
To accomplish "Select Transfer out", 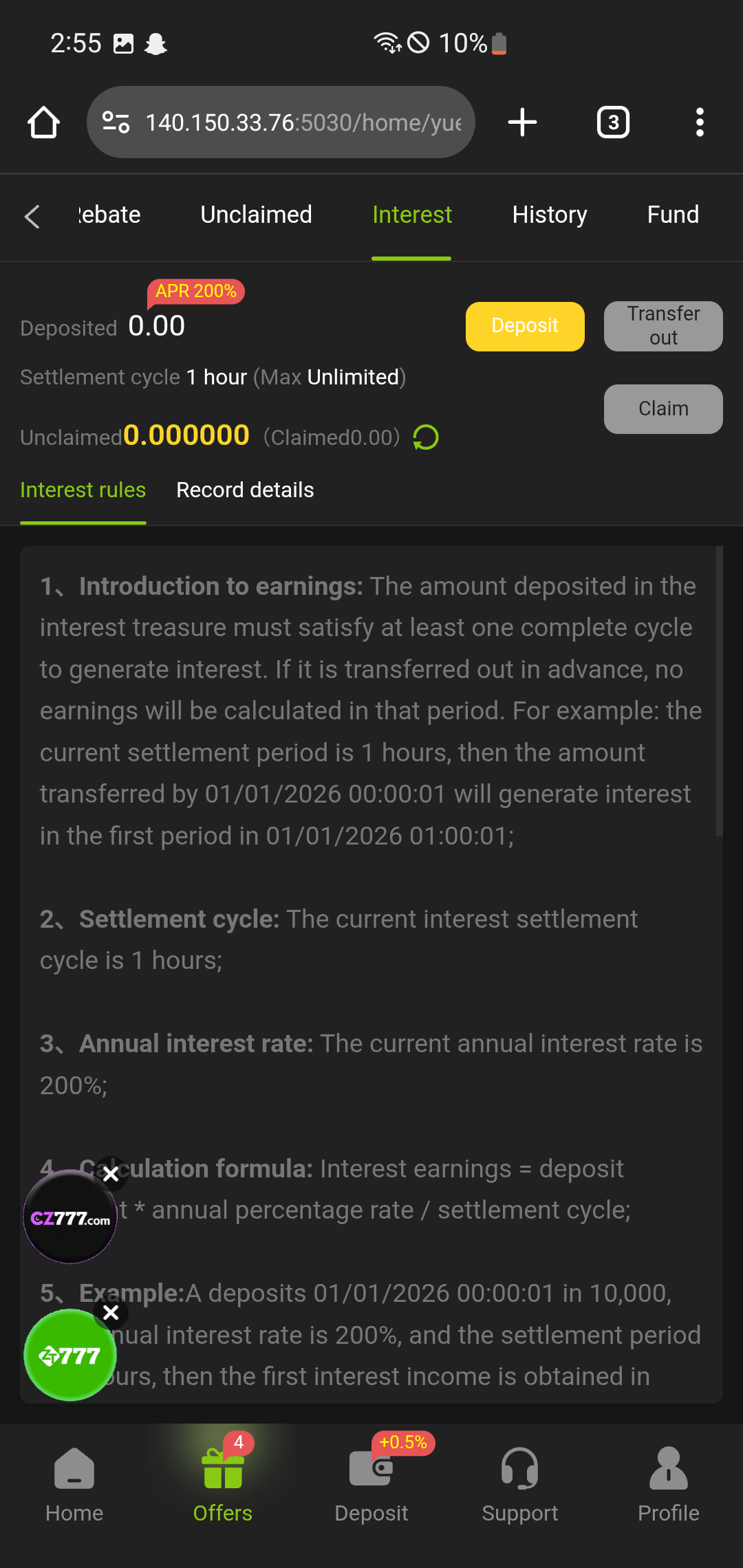I will pyautogui.click(x=663, y=325).
